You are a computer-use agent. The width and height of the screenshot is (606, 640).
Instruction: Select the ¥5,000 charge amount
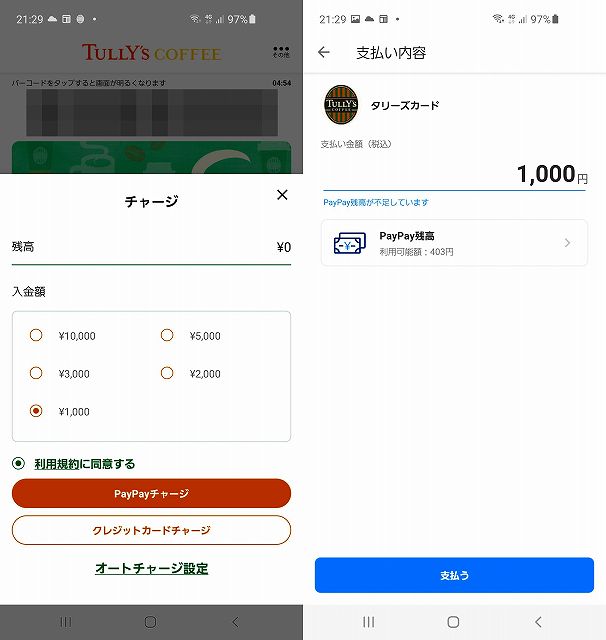tap(167, 336)
